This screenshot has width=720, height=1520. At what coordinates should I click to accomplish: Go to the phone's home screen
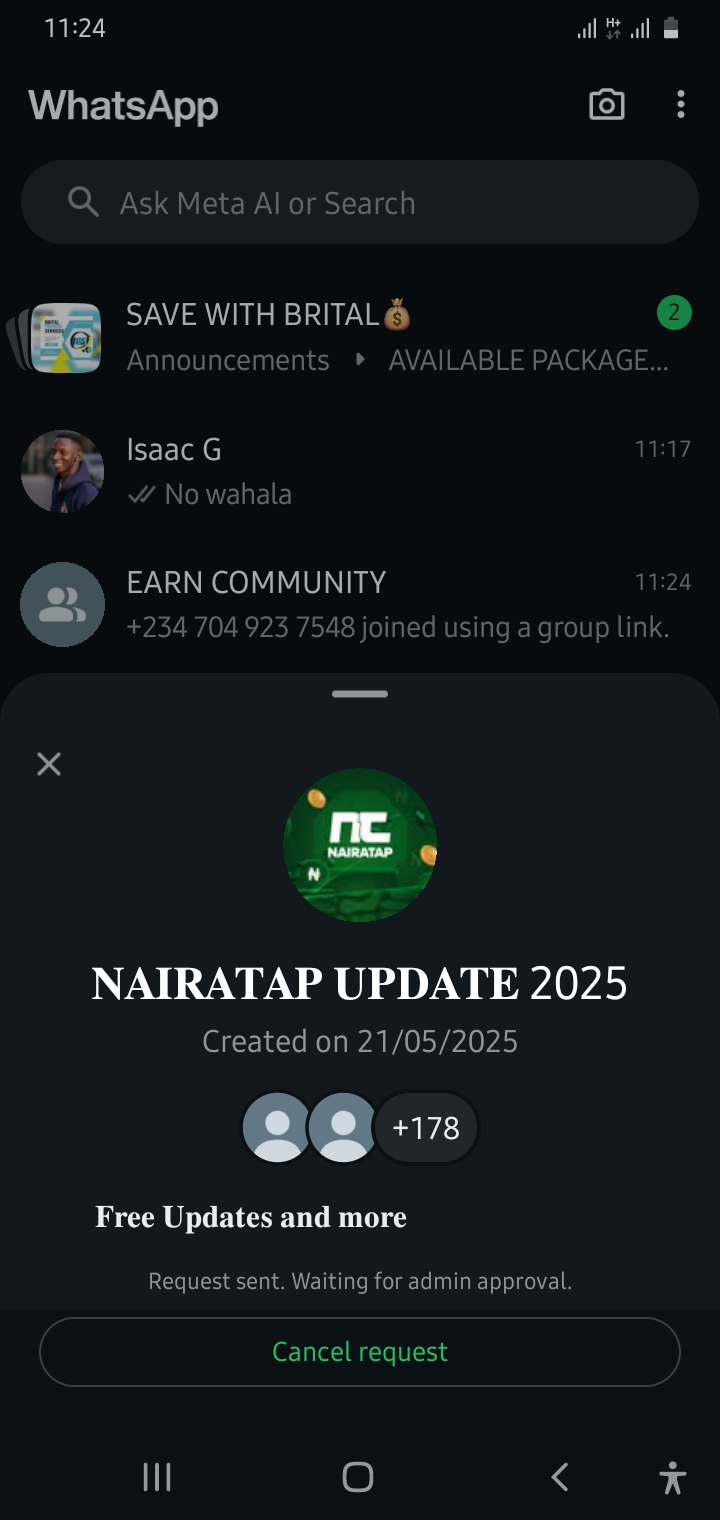pyautogui.click(x=358, y=1477)
